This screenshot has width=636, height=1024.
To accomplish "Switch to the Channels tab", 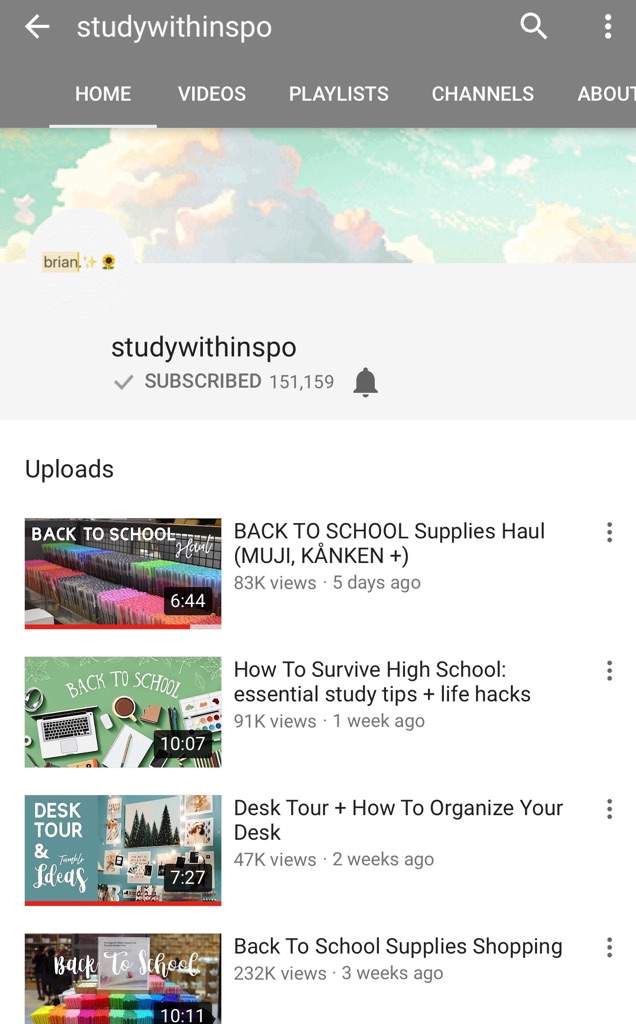I will 482,94.
